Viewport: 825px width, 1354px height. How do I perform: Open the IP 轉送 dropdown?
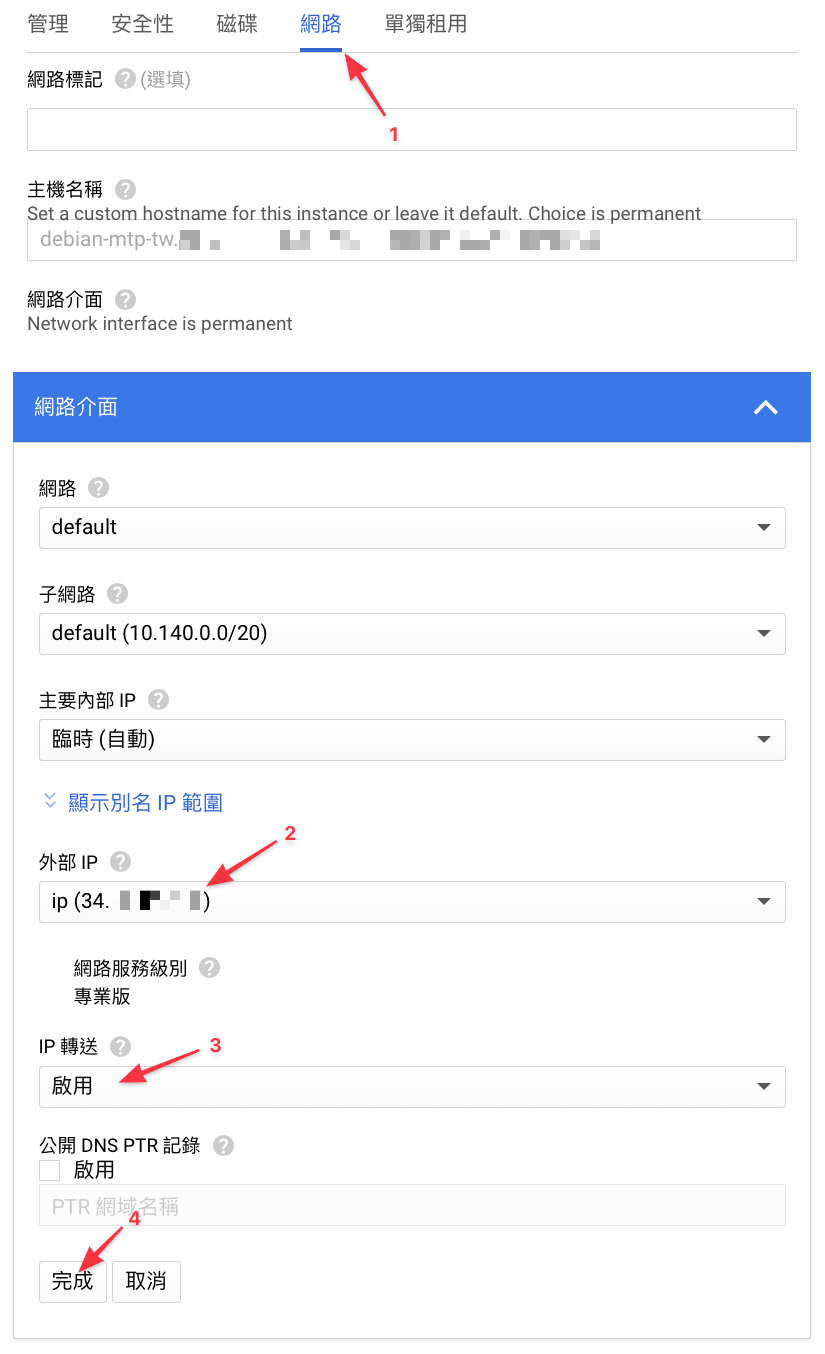(x=412, y=1086)
